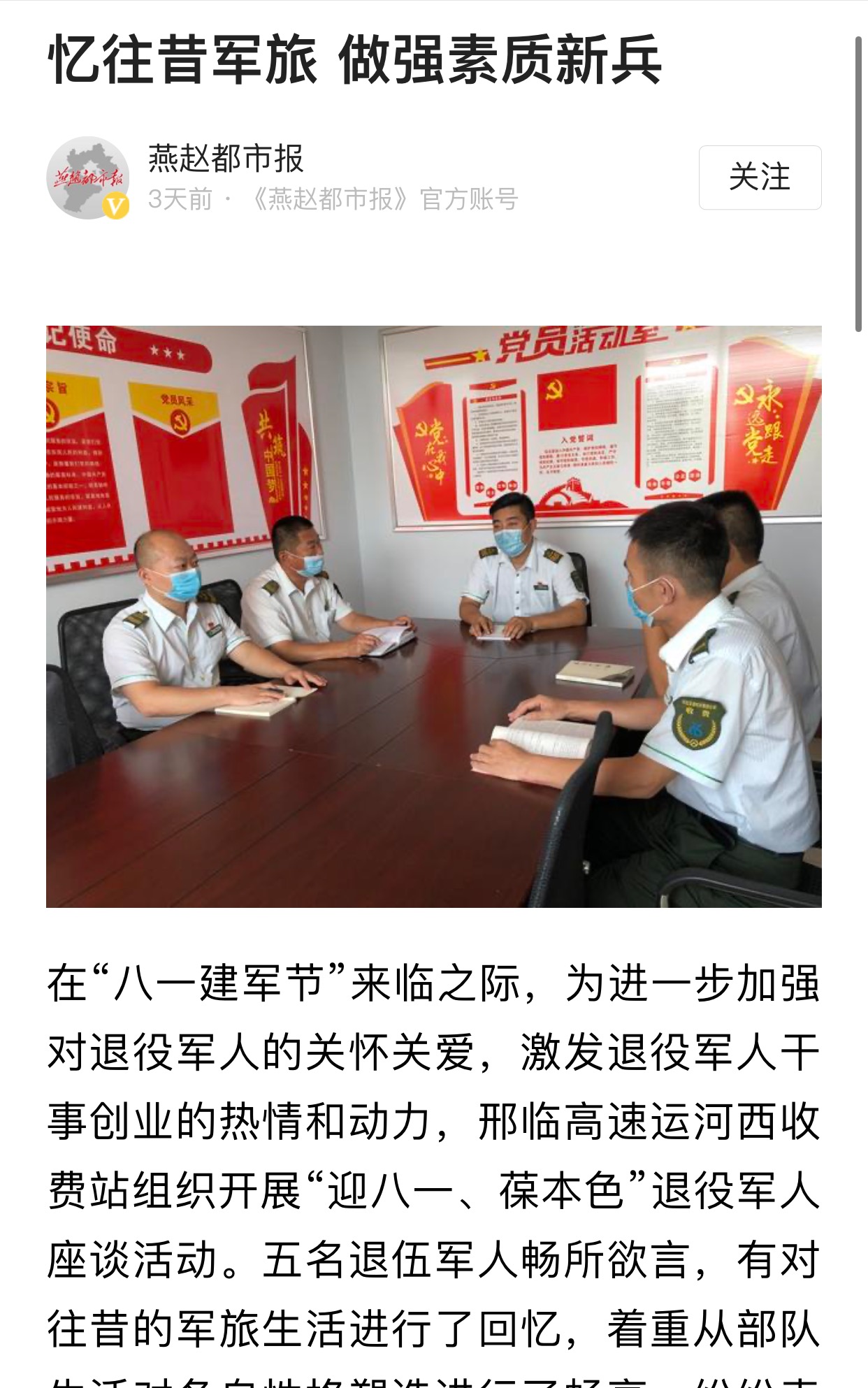Open the 燕赵都市报 account avatar
The height and width of the screenshot is (1388, 868).
tap(88, 178)
